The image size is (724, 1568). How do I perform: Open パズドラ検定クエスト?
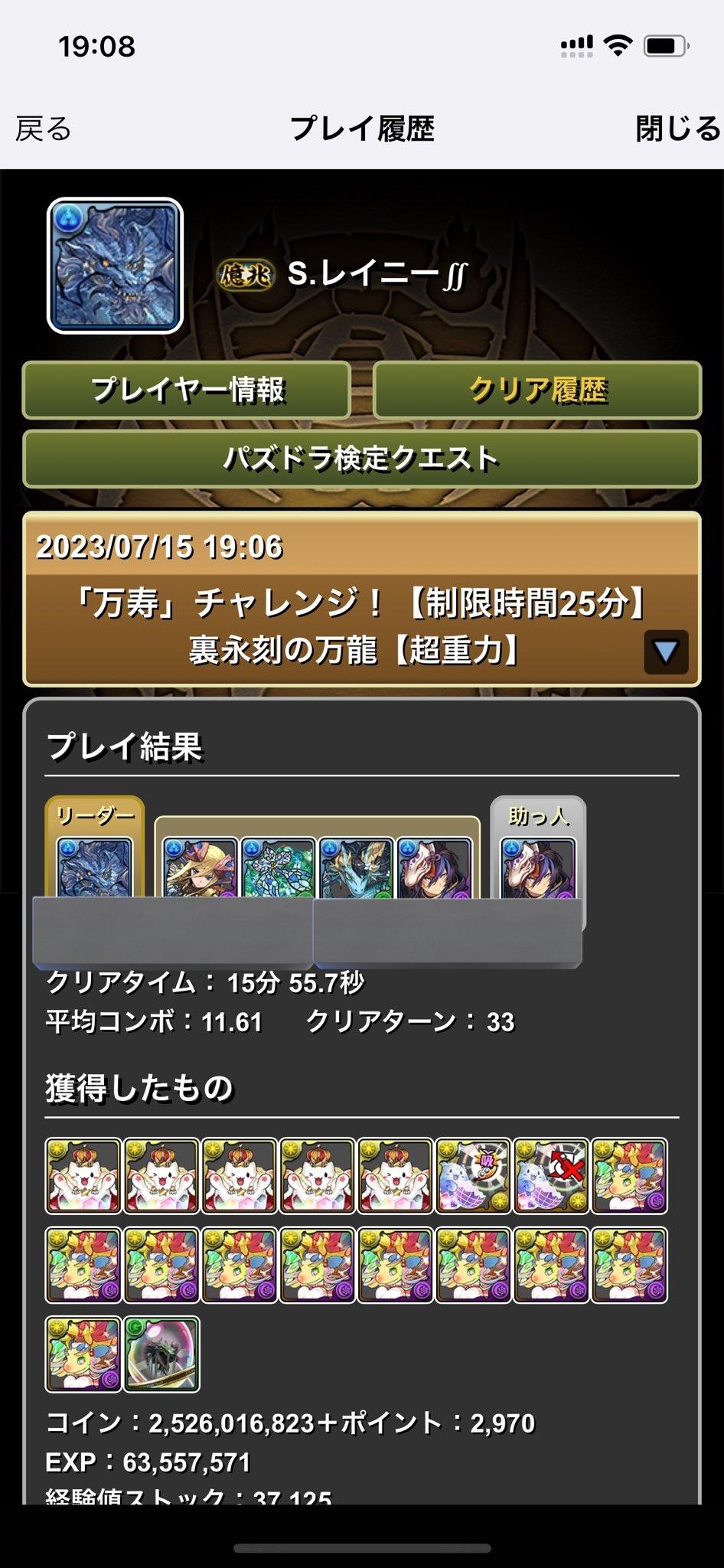(x=361, y=459)
